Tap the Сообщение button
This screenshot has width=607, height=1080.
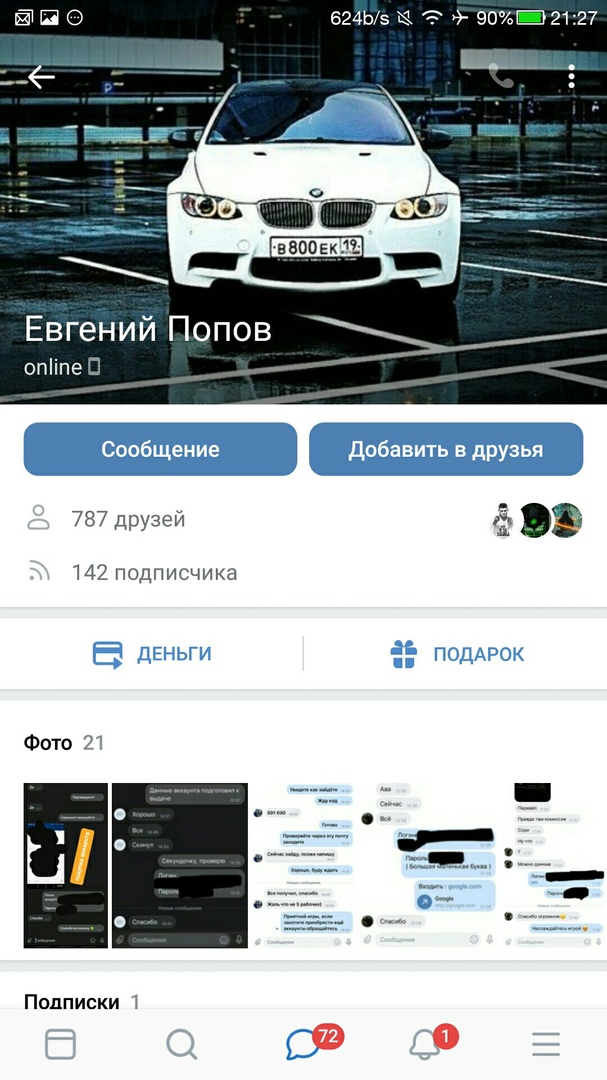pos(160,449)
